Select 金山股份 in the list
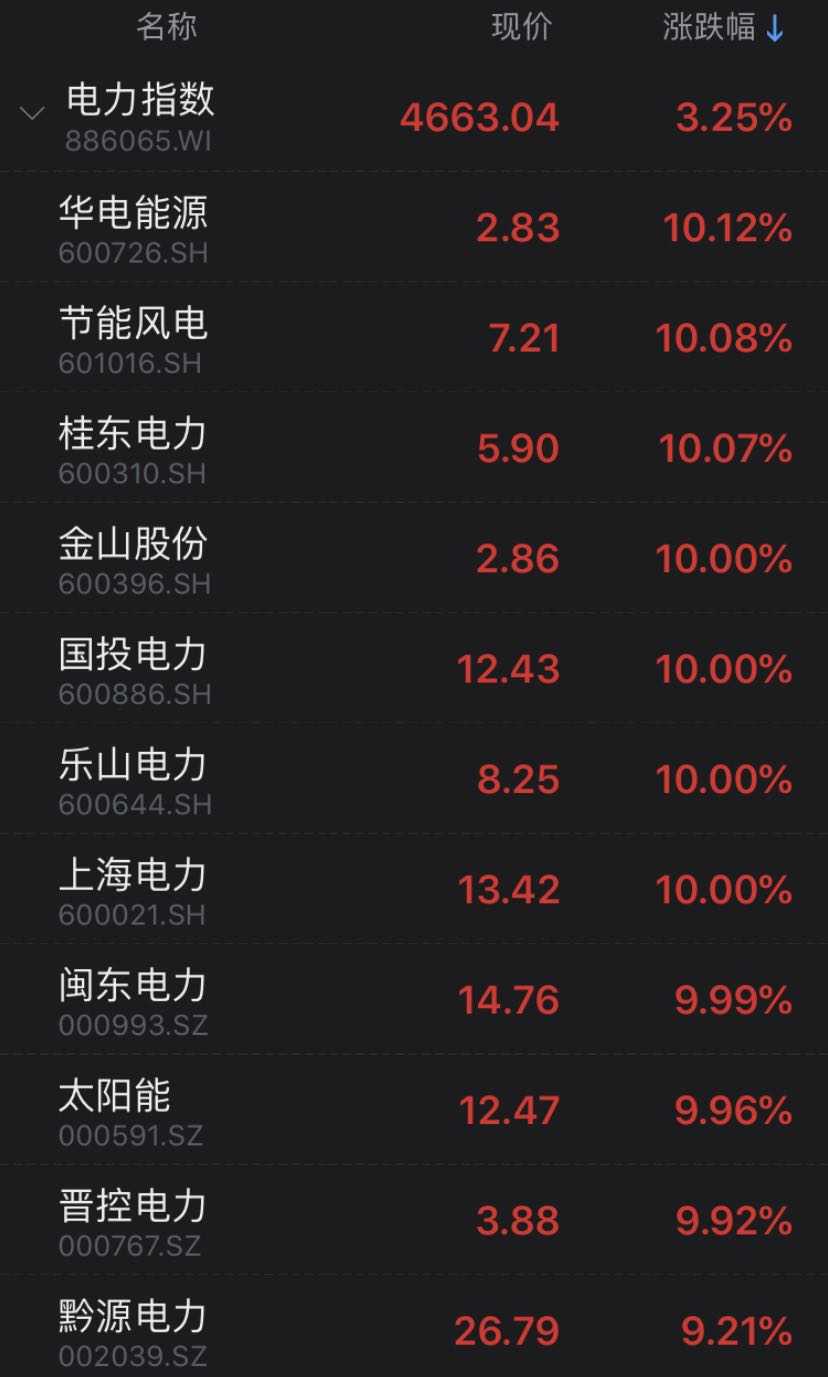This screenshot has width=828, height=1377. 414,558
